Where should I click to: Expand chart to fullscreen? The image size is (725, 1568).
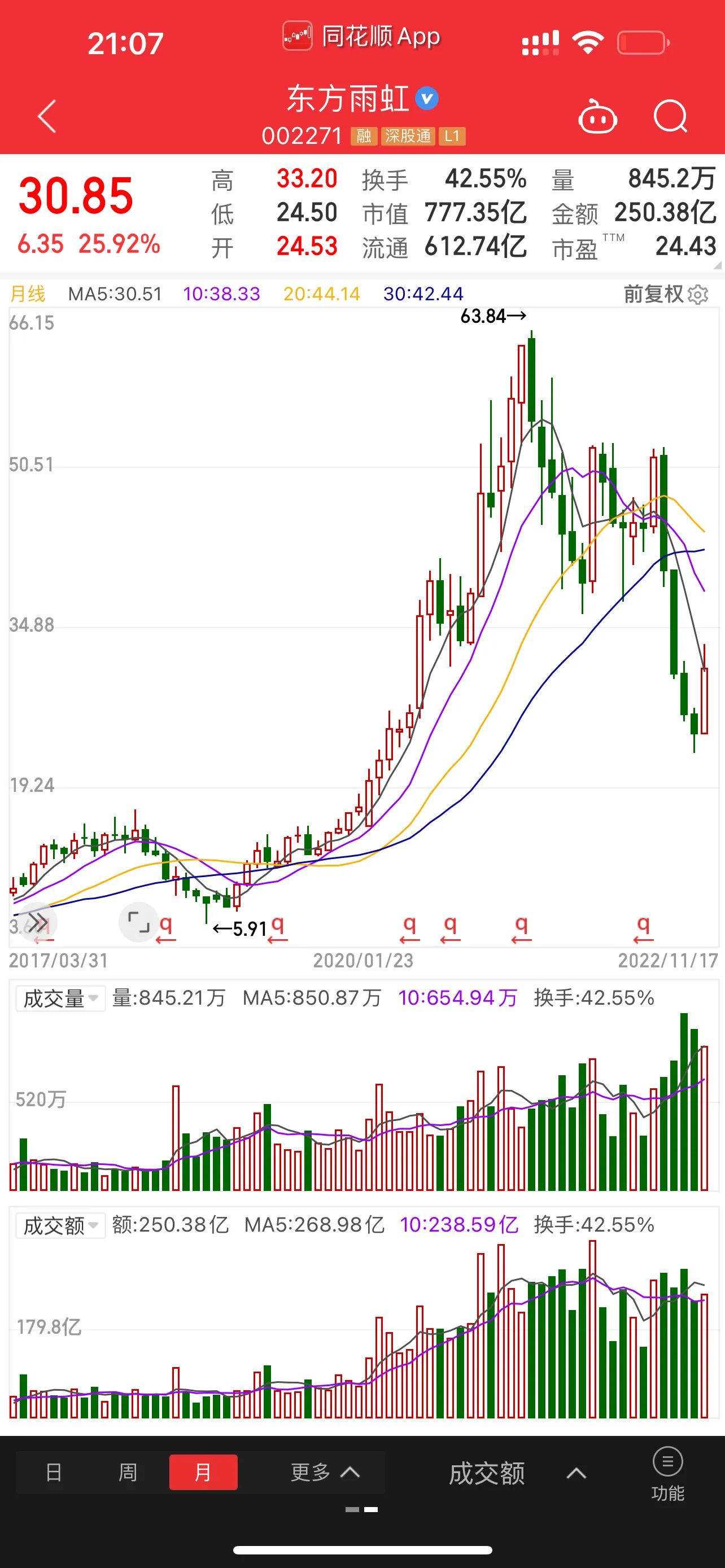pyautogui.click(x=138, y=922)
